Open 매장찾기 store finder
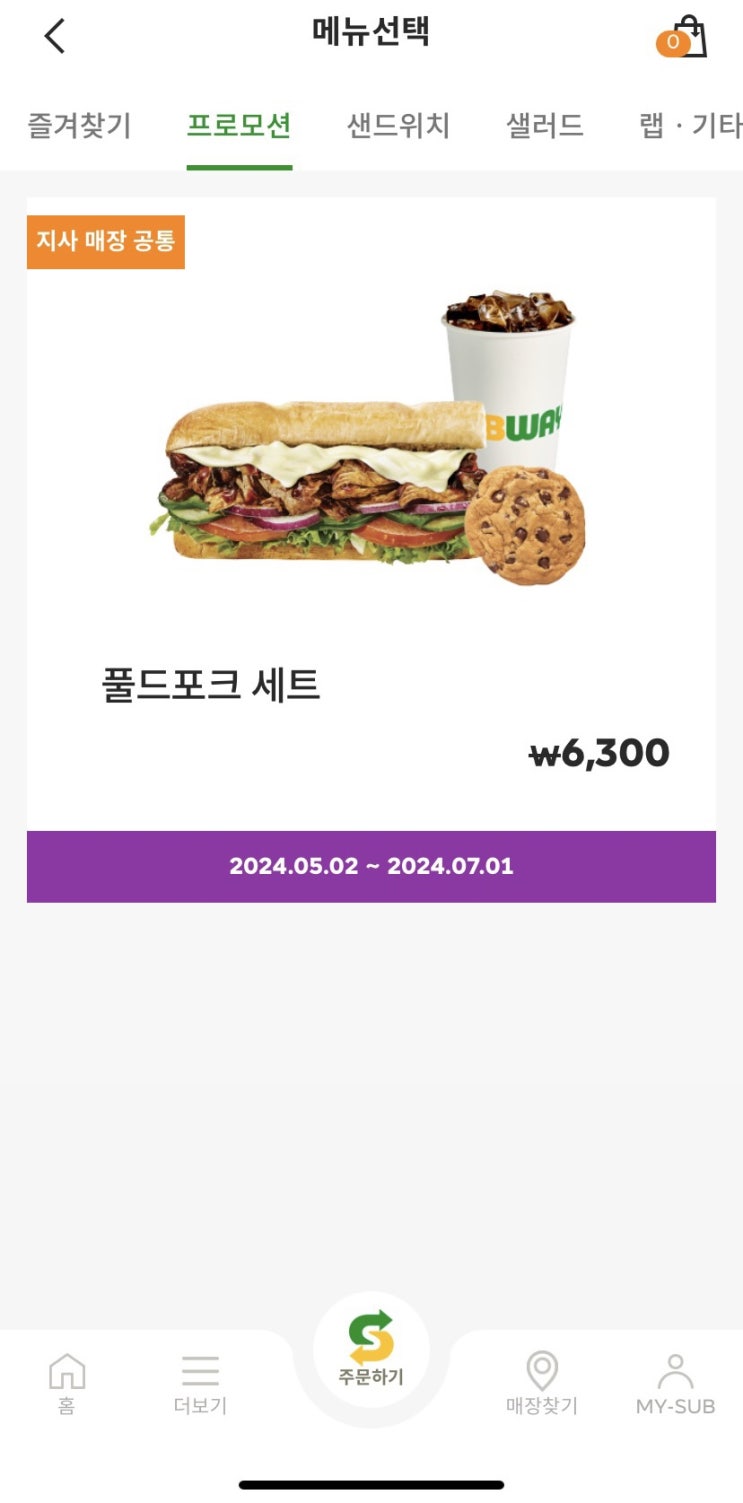 [x=542, y=1383]
